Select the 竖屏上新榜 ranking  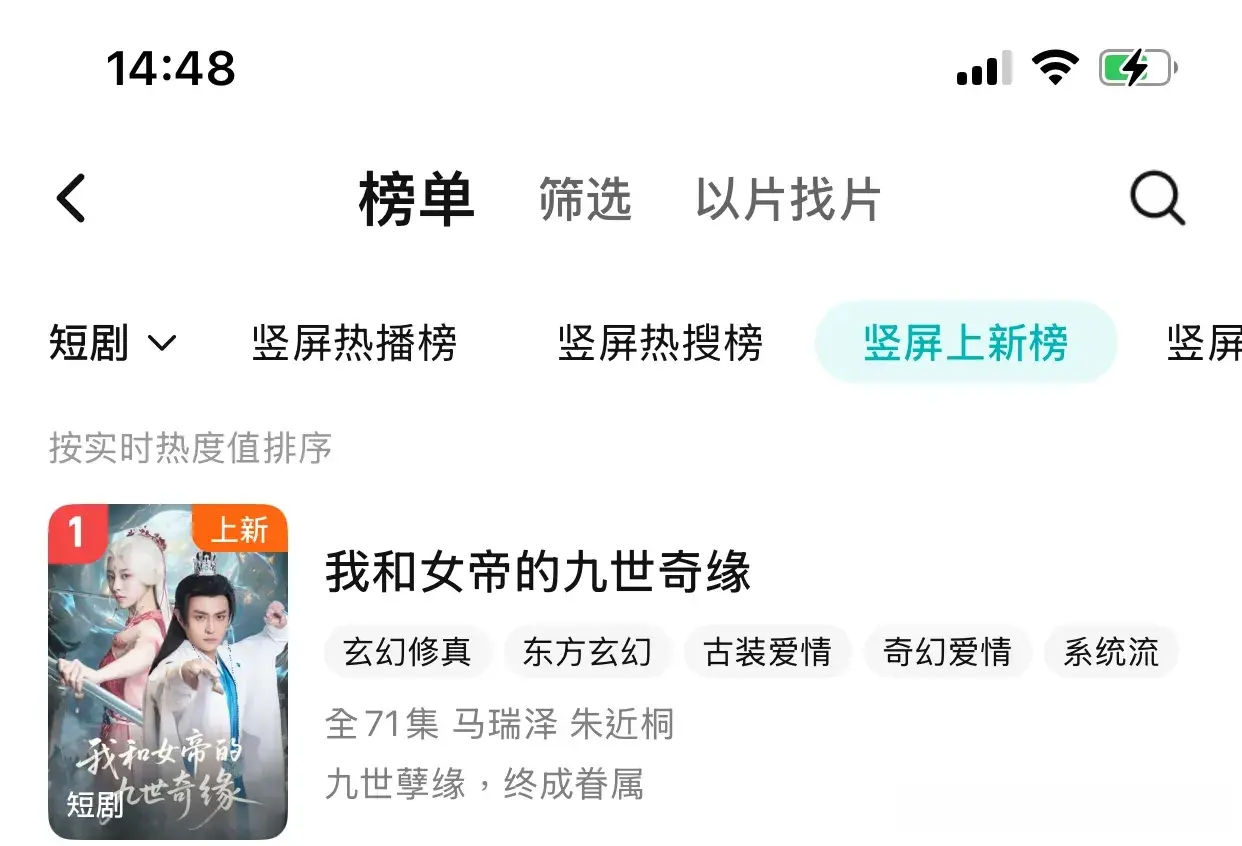coord(965,344)
